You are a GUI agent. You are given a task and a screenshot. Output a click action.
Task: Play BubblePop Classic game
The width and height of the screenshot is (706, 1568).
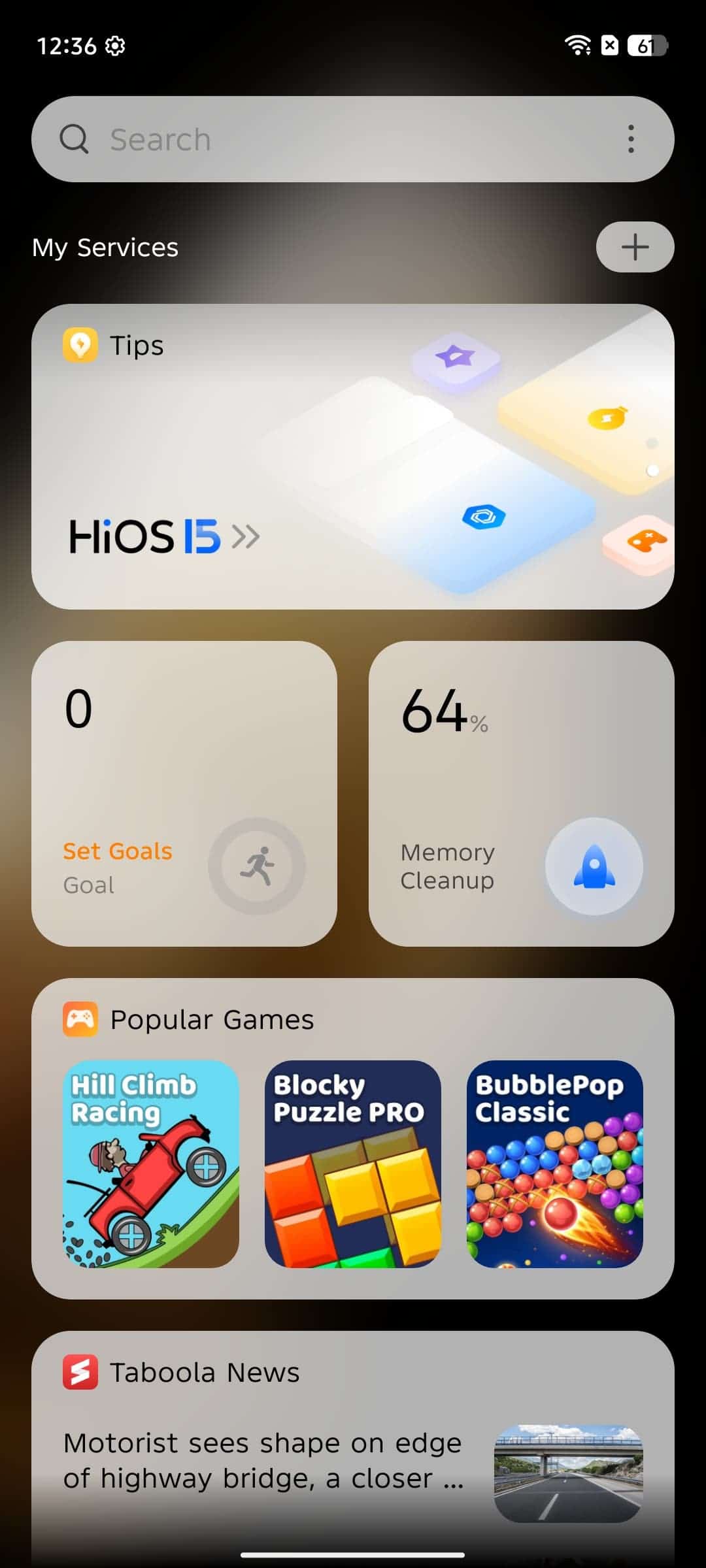tap(555, 1164)
